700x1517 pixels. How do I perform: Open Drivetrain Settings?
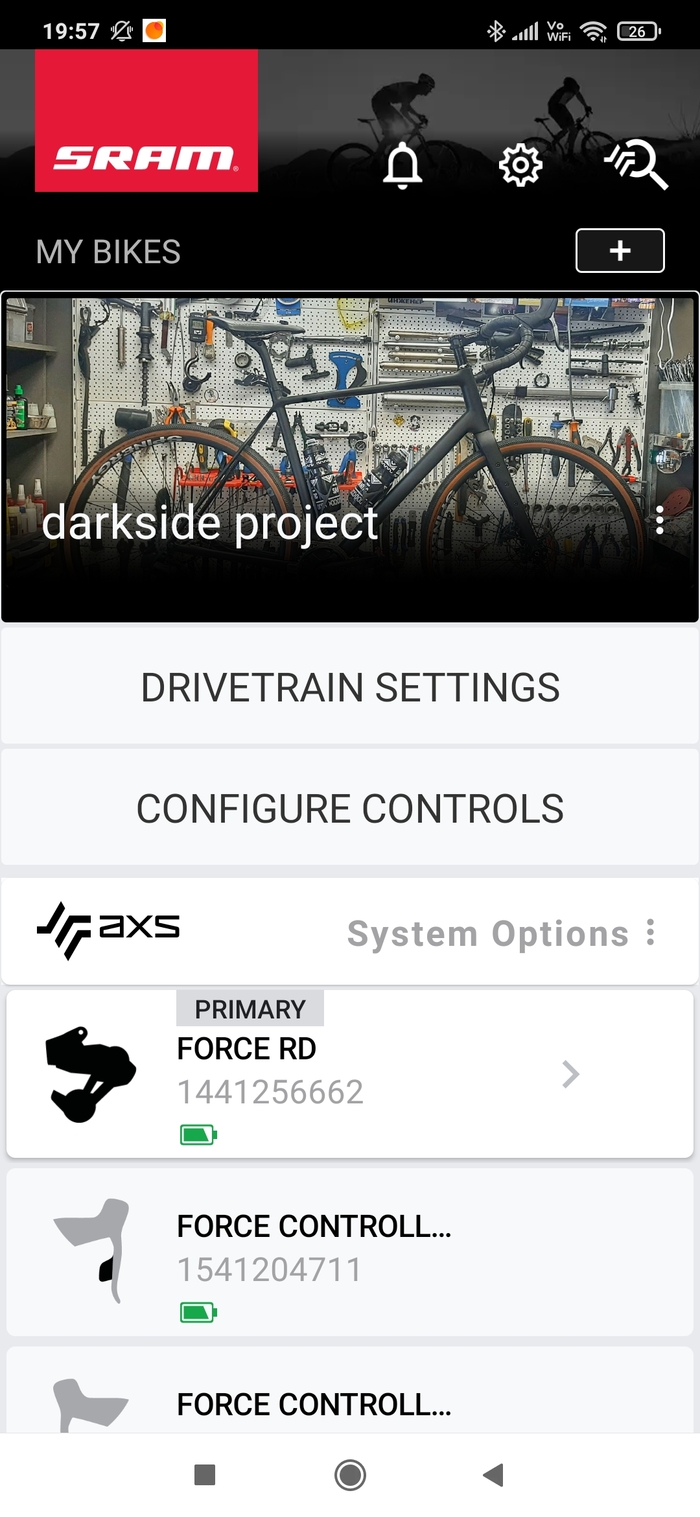pos(350,688)
